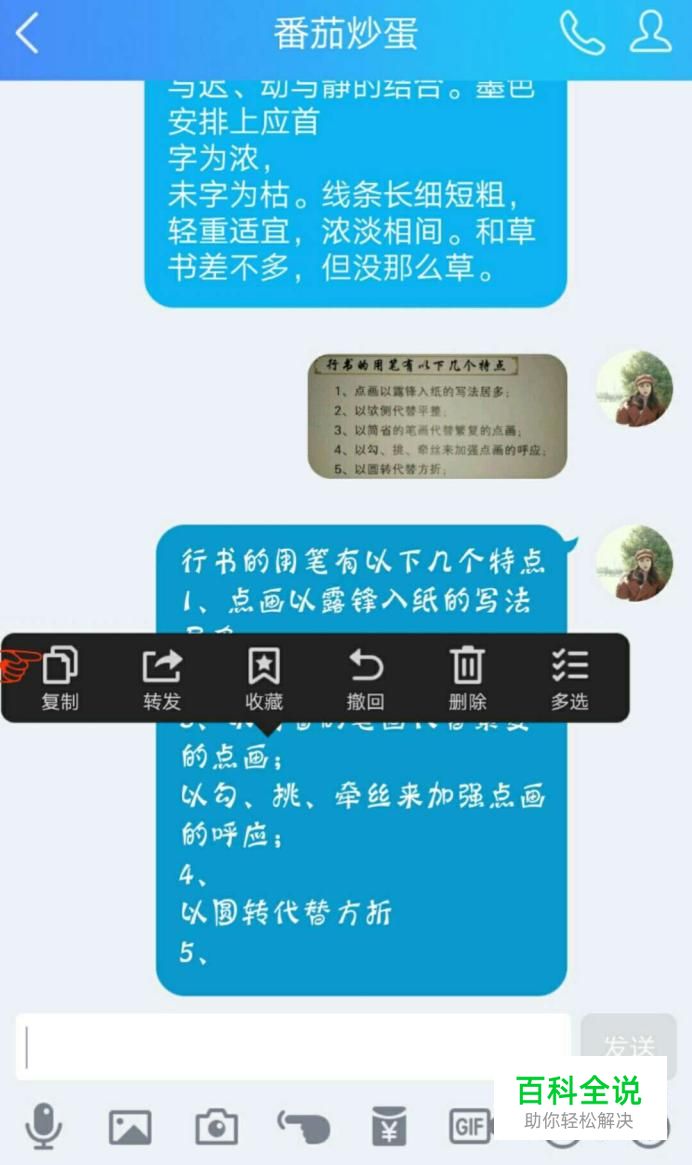The image size is (692, 1165).
Task: Go back from the 番茄炒蛋 chat
Action: tap(28, 33)
